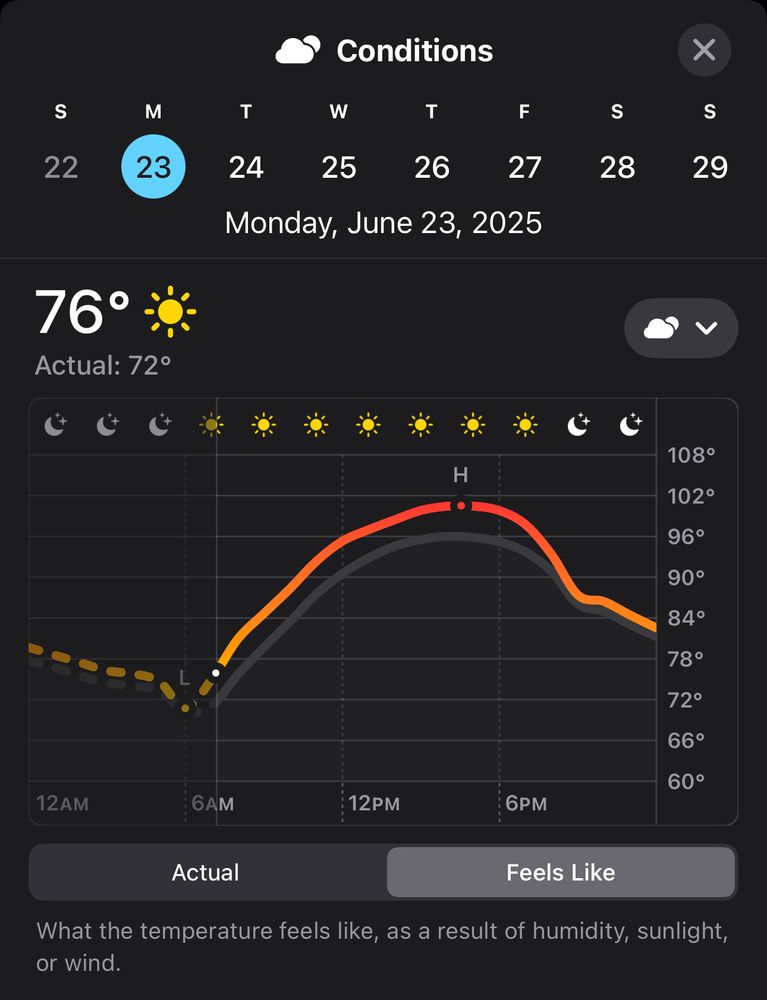Select Saturday the 28th
Image resolution: width=767 pixels, height=1000 pixels.
point(617,167)
